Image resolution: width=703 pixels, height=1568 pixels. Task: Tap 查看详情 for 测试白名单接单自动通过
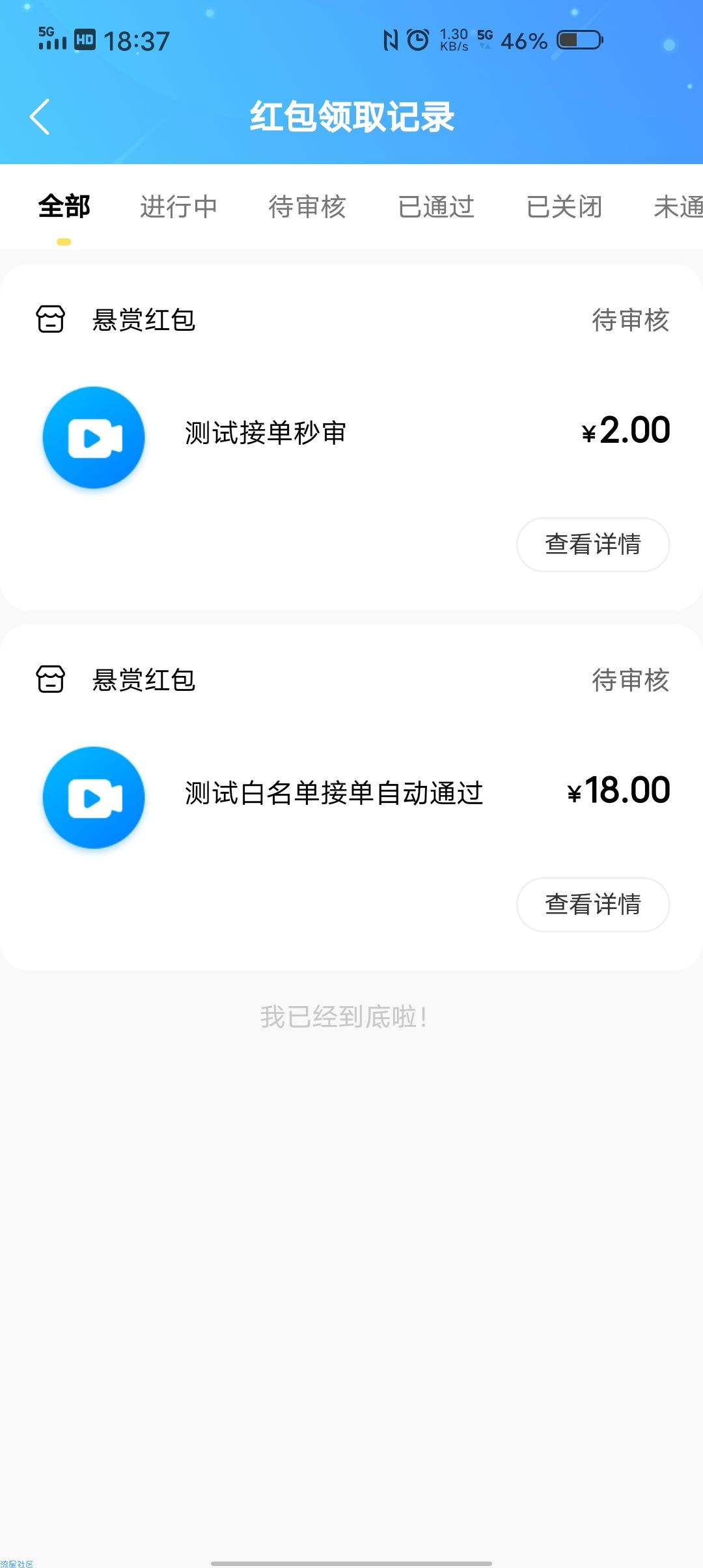coord(593,904)
